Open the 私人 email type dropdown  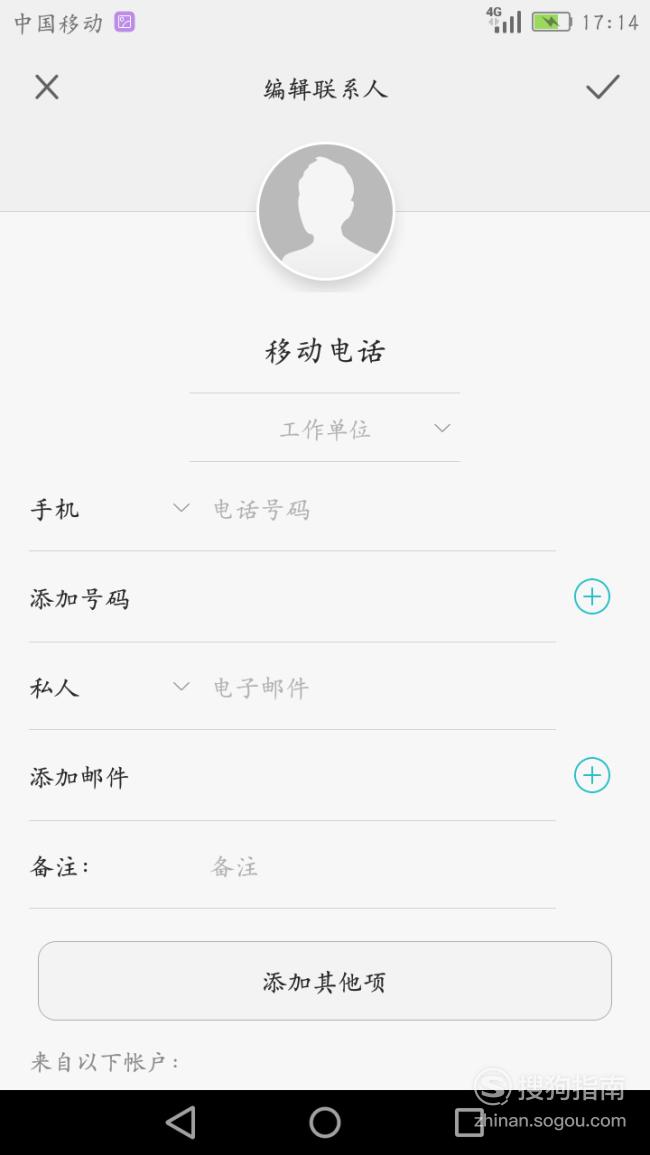pos(181,687)
